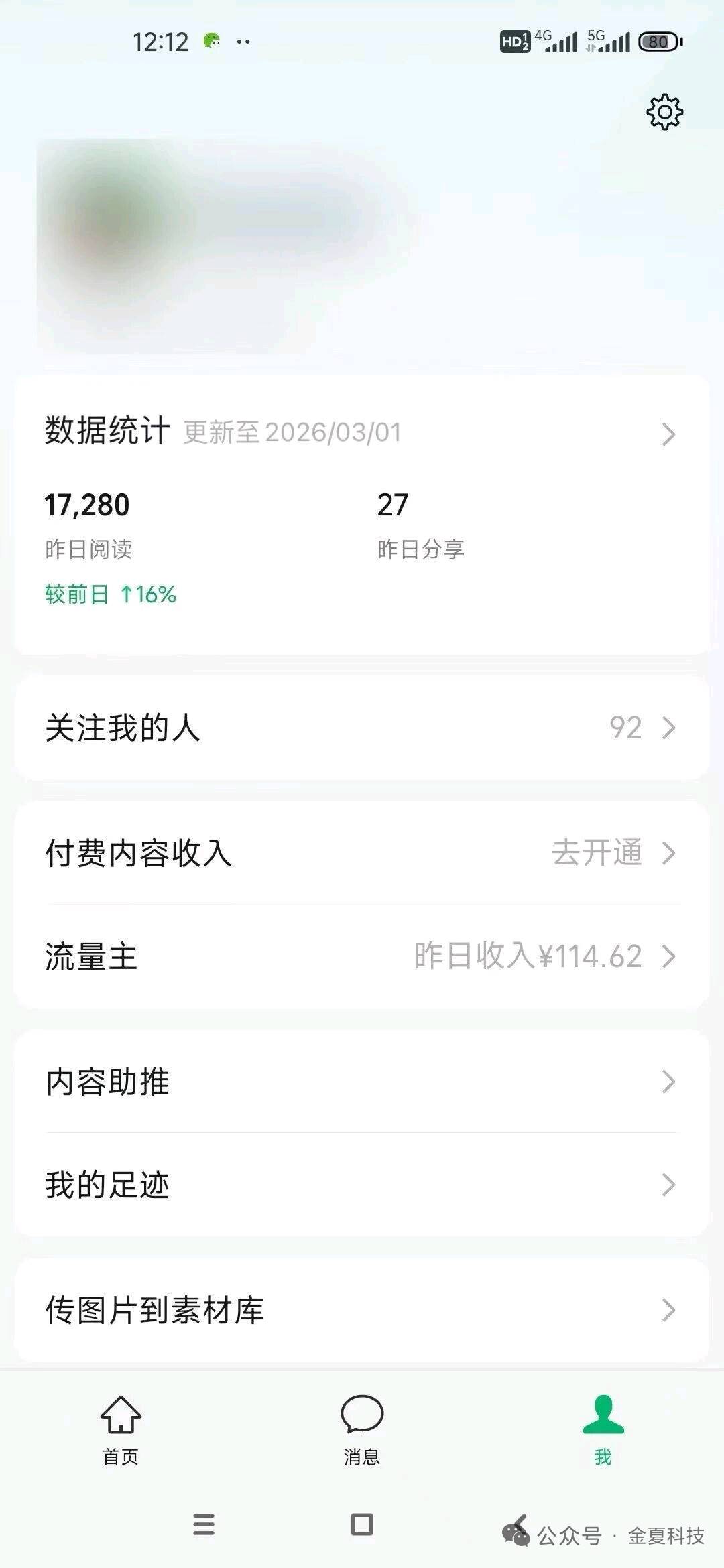Tap the system home square button
This screenshot has height=1568, width=724.
pyautogui.click(x=362, y=1524)
